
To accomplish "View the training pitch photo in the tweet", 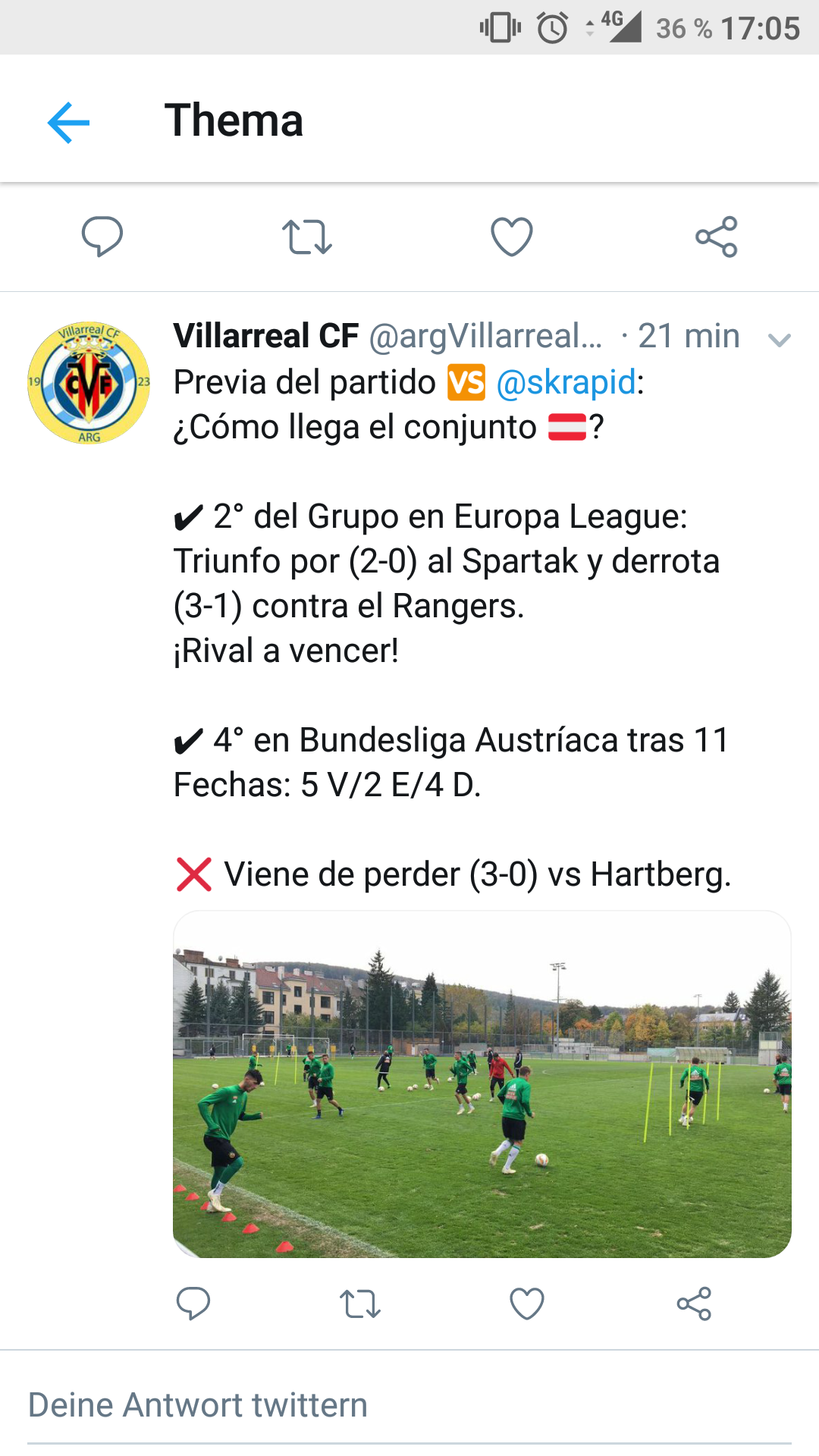I will (x=482, y=1084).
